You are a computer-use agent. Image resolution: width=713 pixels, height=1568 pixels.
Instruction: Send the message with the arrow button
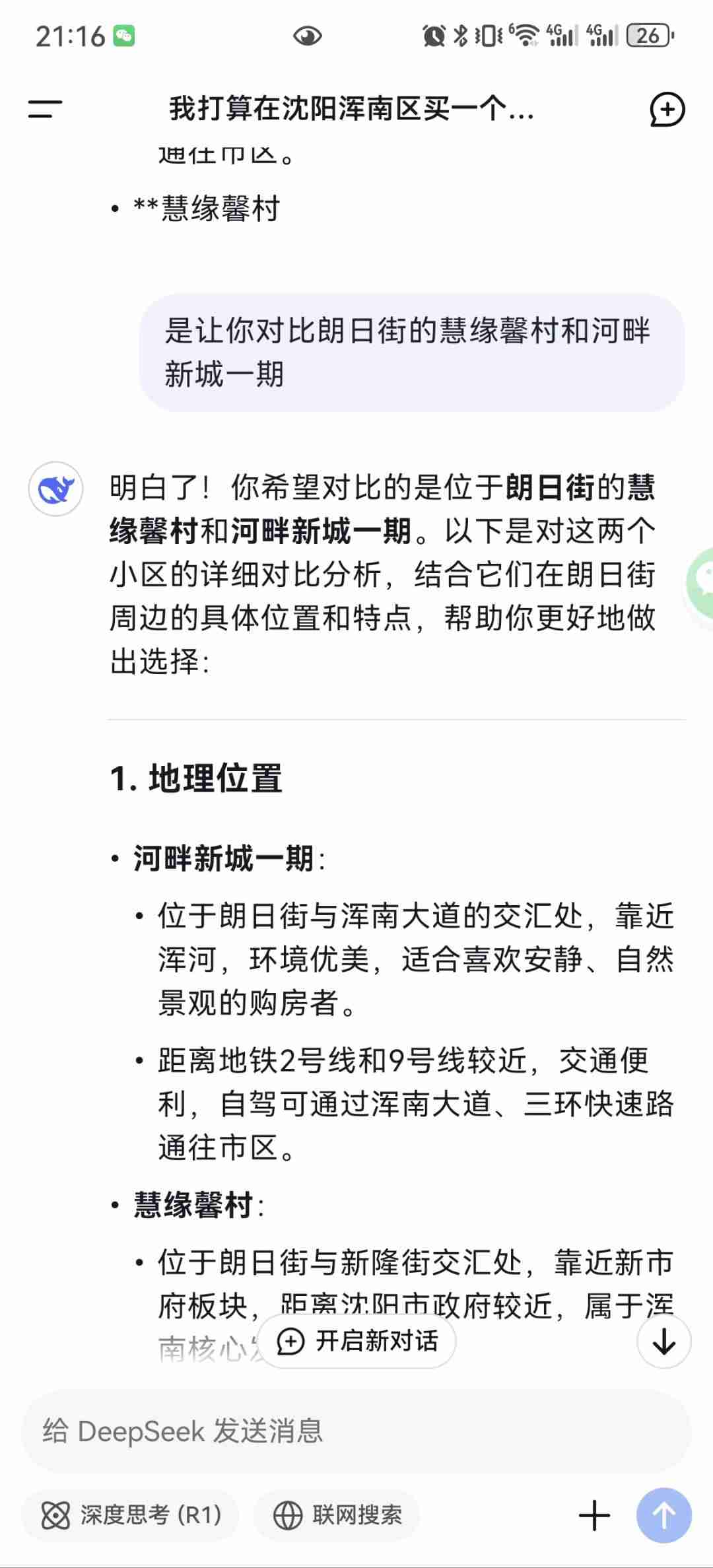click(663, 1515)
